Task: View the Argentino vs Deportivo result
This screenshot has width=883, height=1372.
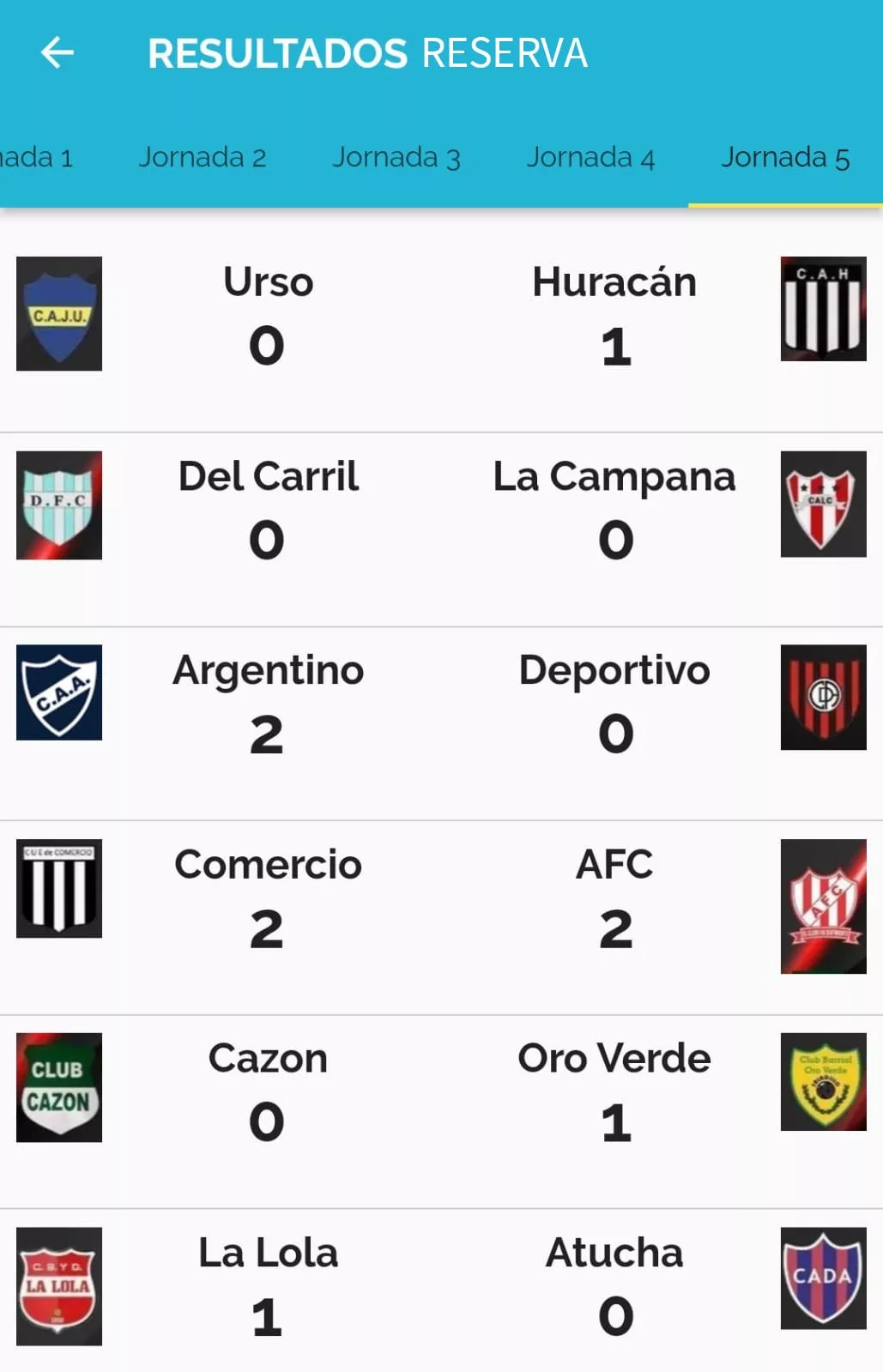Action: (x=441, y=704)
